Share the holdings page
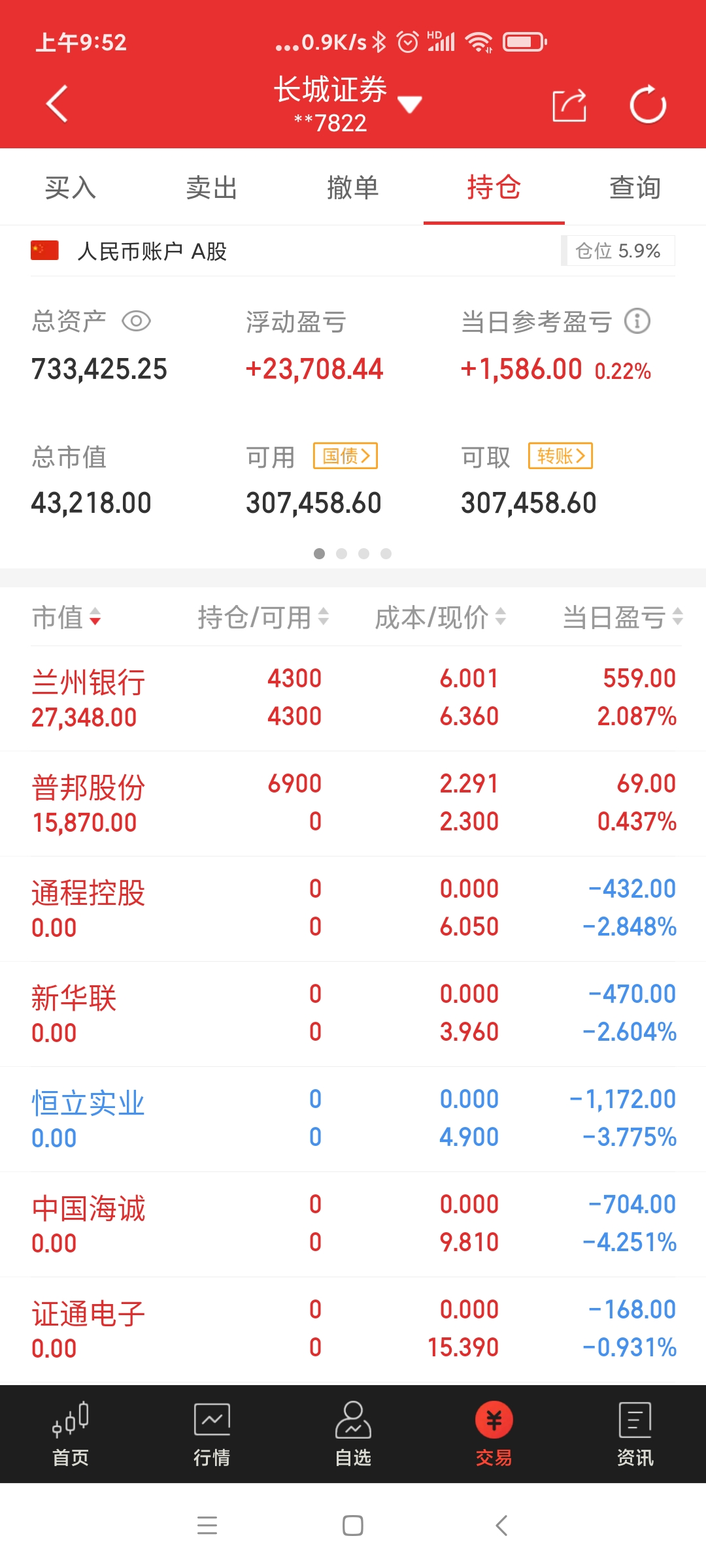 pyautogui.click(x=569, y=105)
